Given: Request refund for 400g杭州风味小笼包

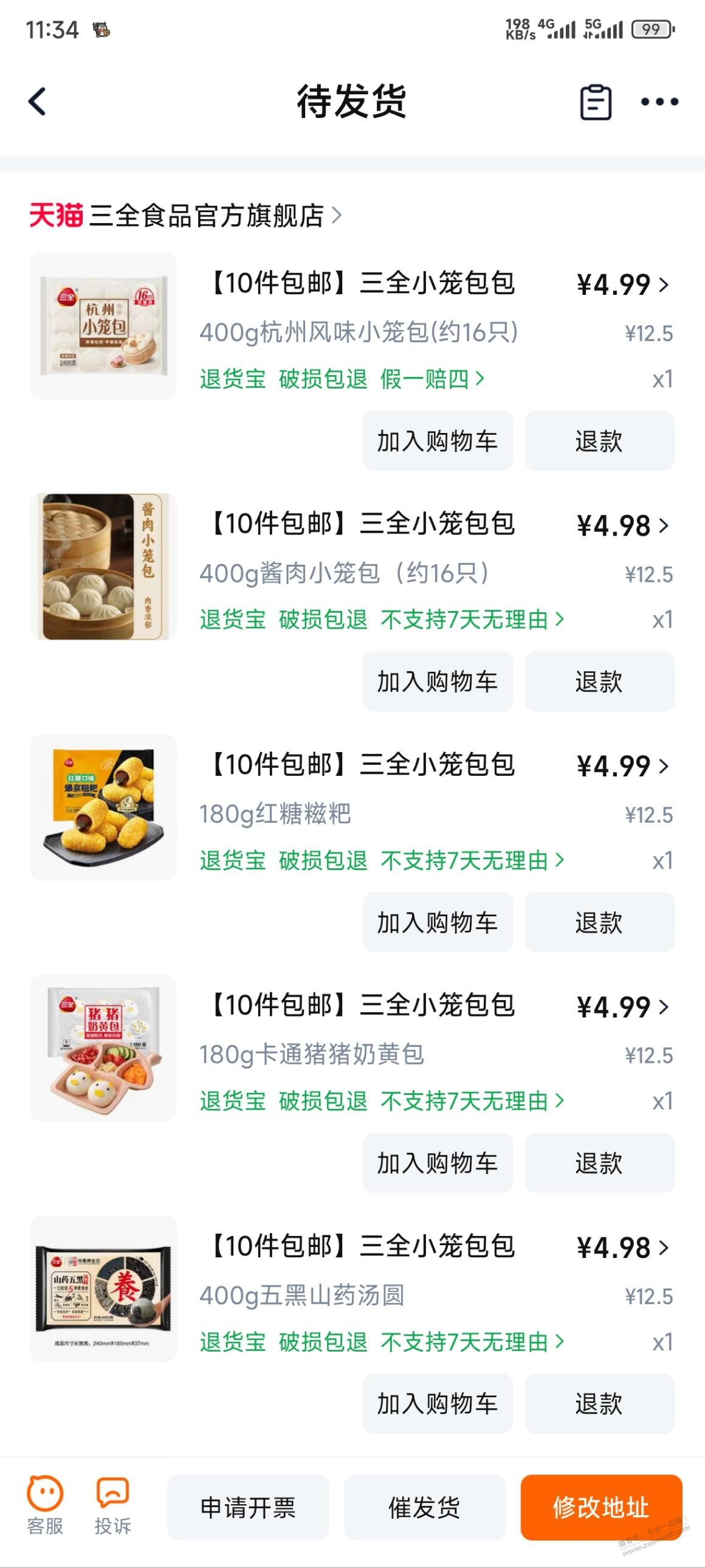Looking at the screenshot, I should 599,441.
